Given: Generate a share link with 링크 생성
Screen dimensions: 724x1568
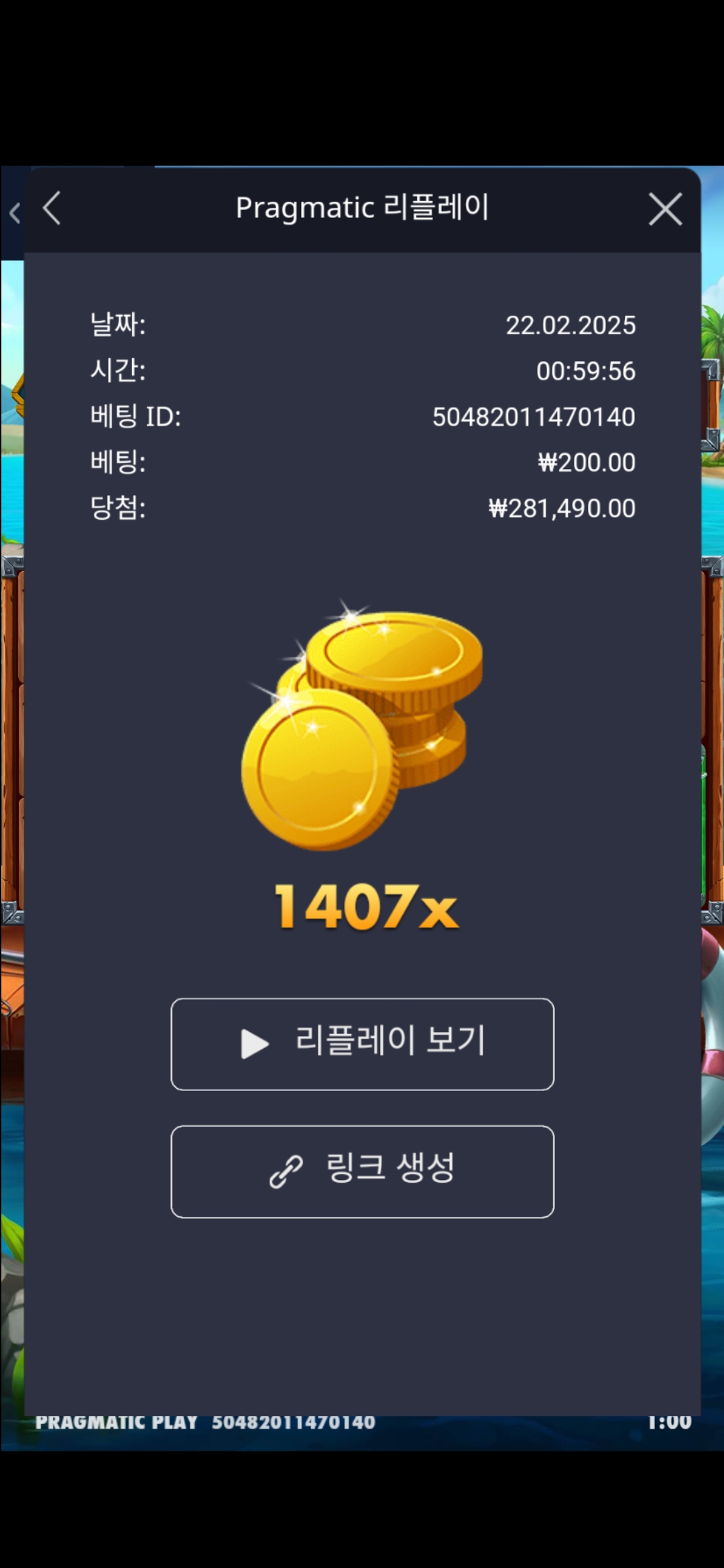Looking at the screenshot, I should 362,1171.
